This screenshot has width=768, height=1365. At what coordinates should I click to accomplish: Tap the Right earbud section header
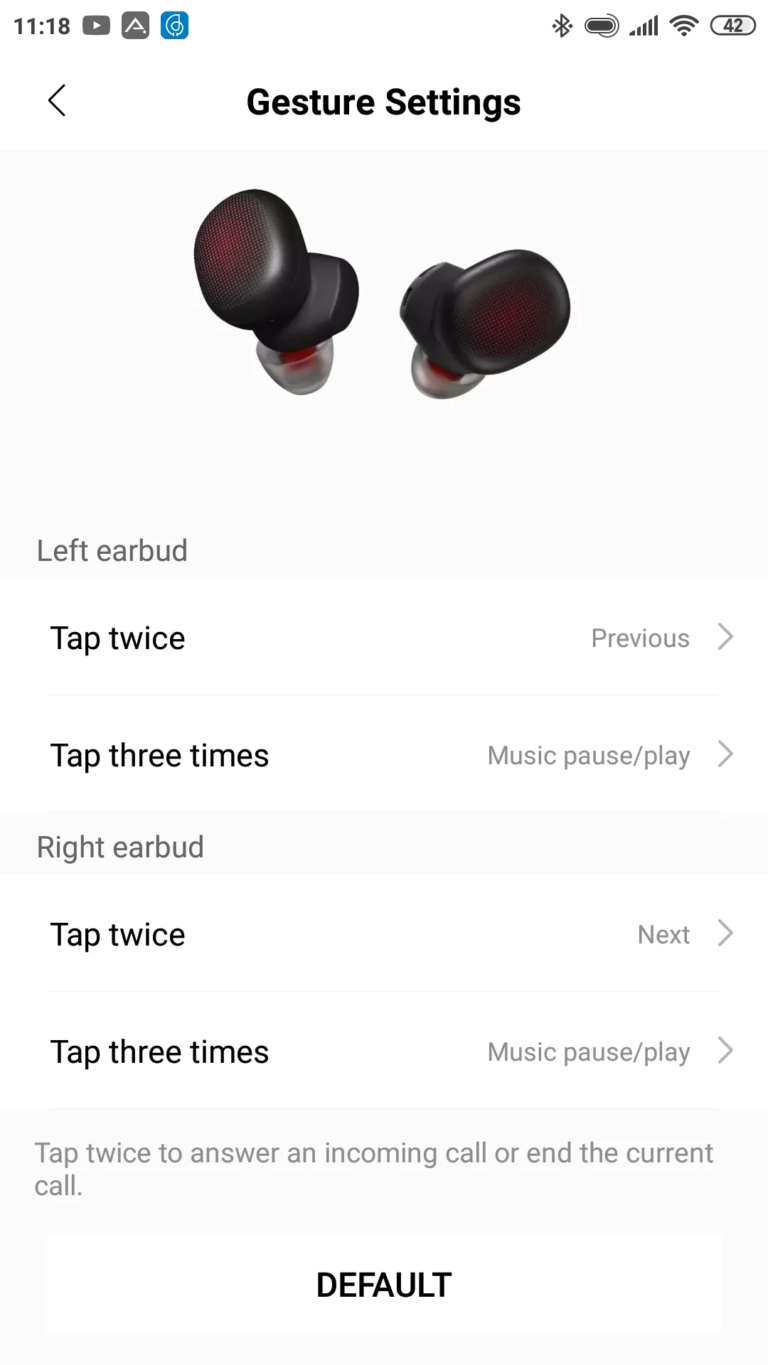120,846
